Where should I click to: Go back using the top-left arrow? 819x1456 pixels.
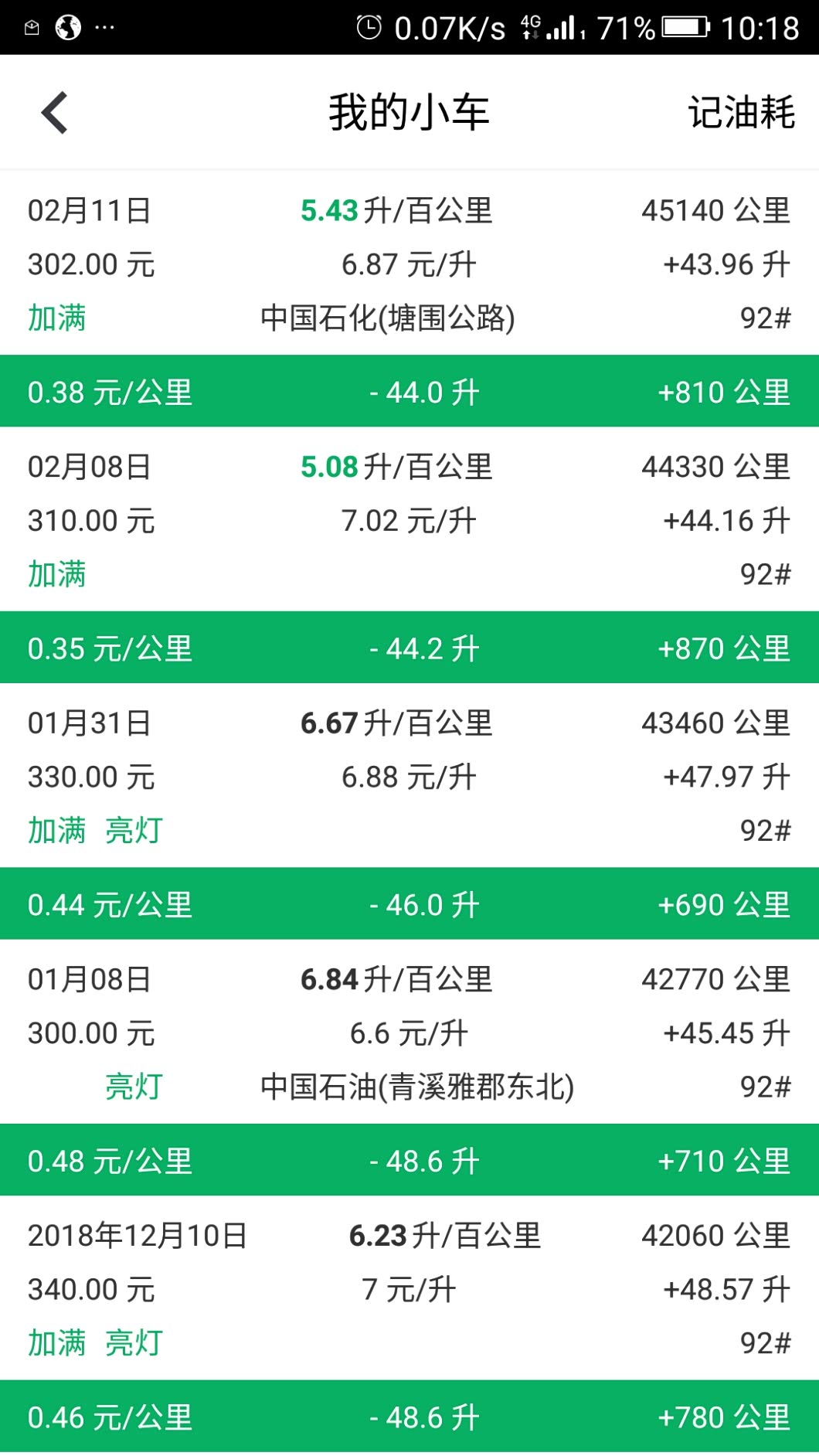tap(54, 113)
